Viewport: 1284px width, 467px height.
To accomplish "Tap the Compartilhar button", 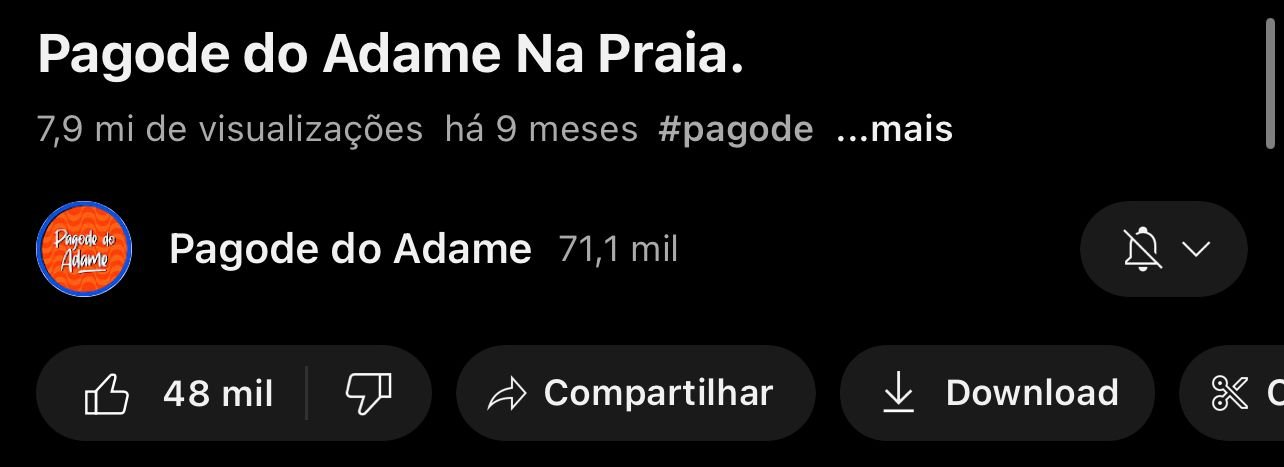I will point(635,393).
